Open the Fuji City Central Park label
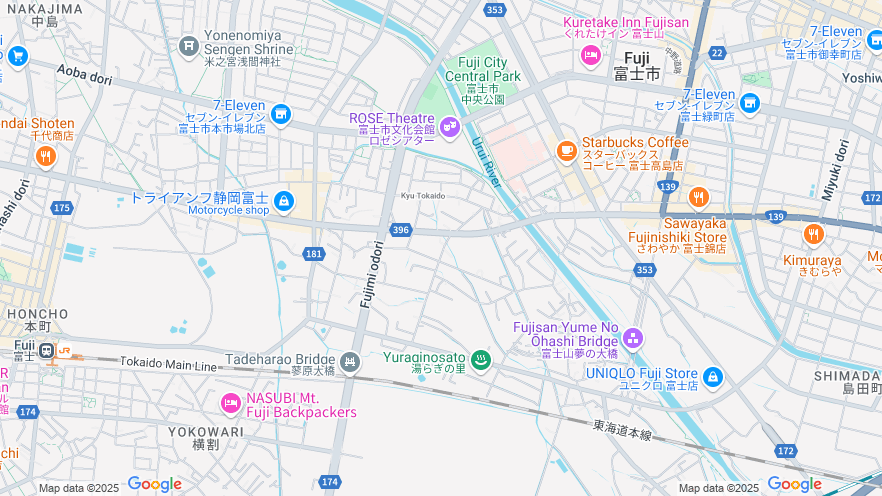 tap(483, 69)
